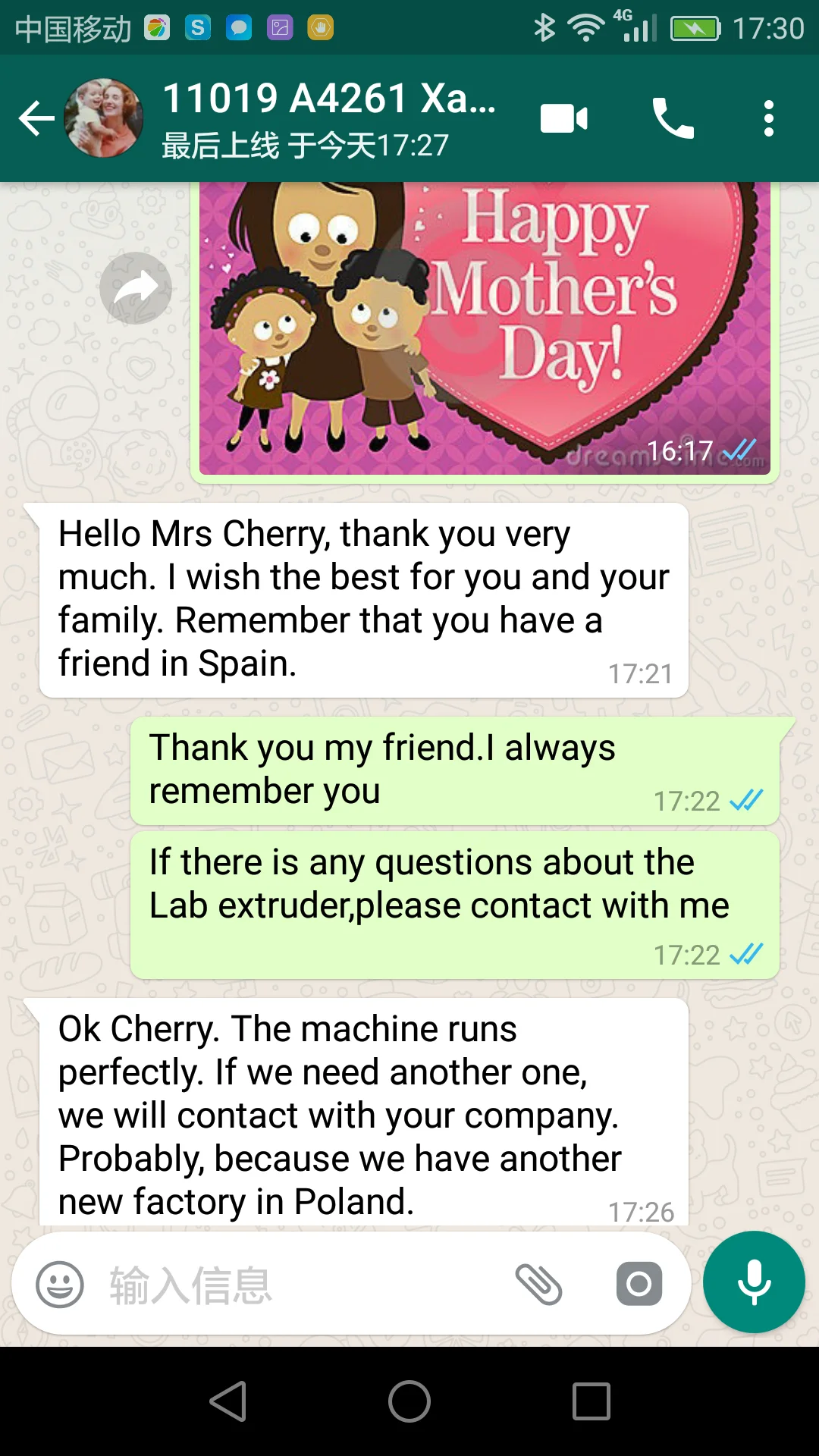Open the emoji picker
Screen dimensions: 819x1456
click(x=60, y=1285)
